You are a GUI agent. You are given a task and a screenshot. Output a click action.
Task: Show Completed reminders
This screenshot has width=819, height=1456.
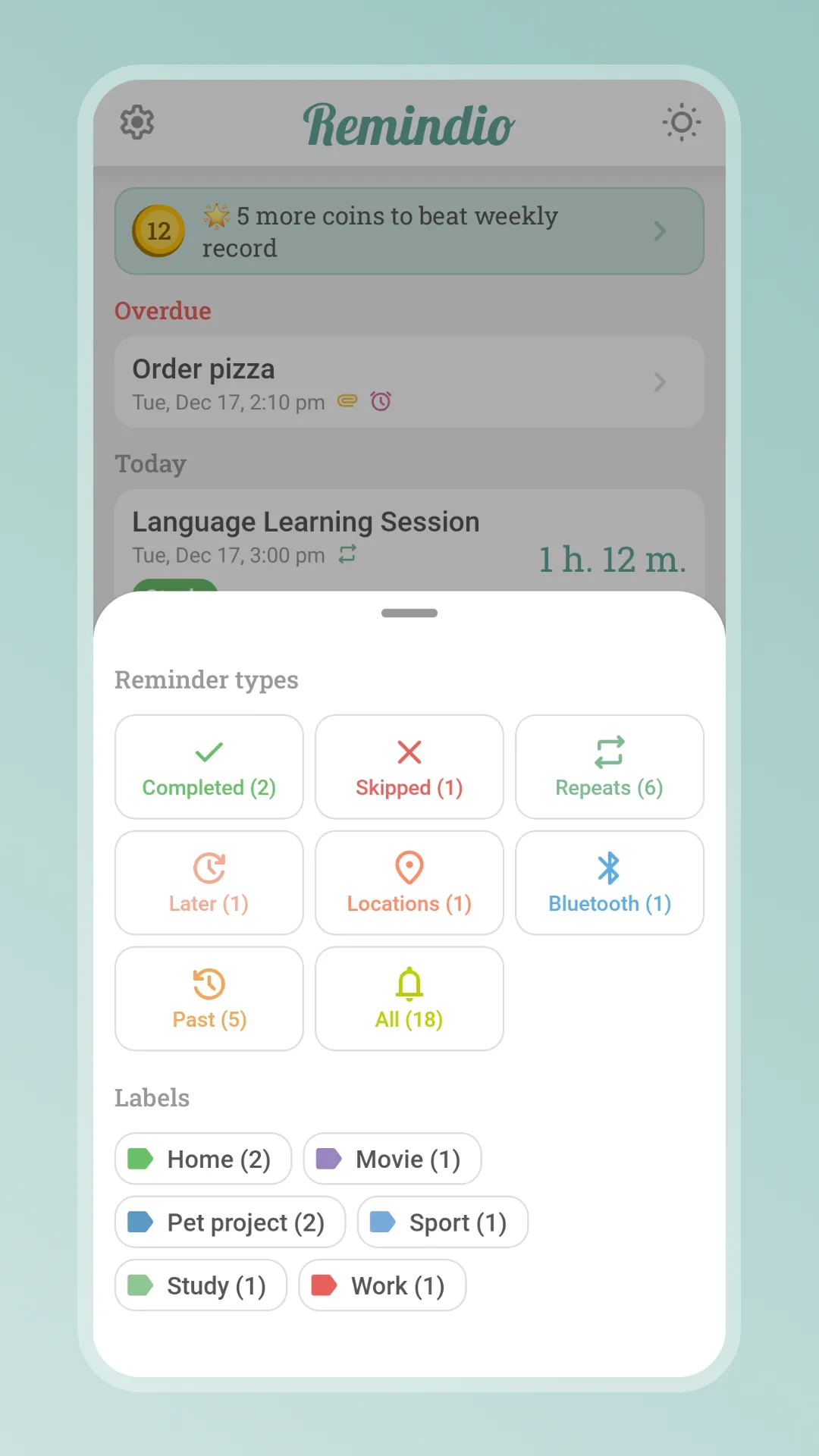209,767
